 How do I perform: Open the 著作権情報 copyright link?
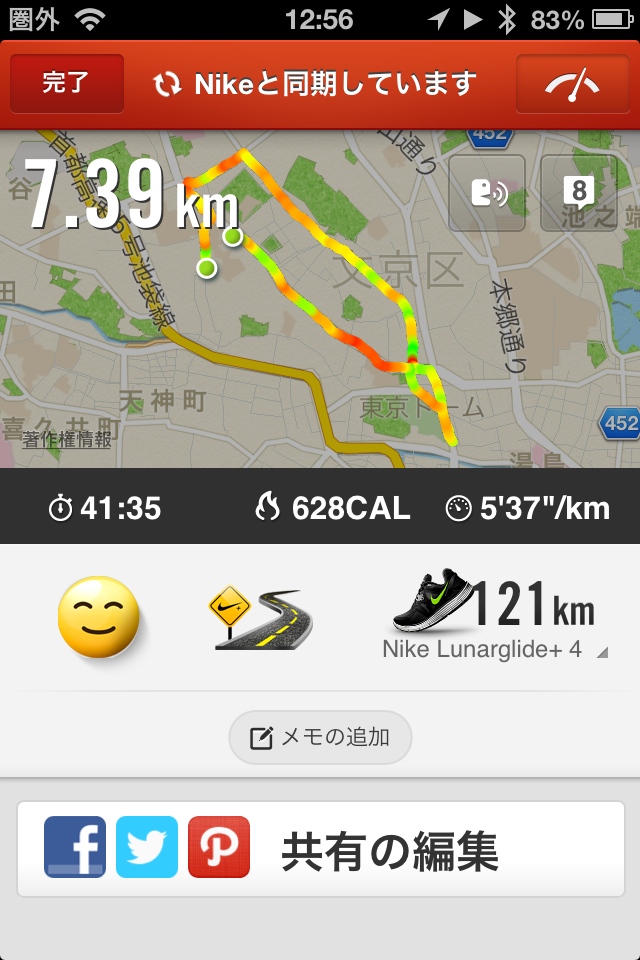click(x=67, y=439)
